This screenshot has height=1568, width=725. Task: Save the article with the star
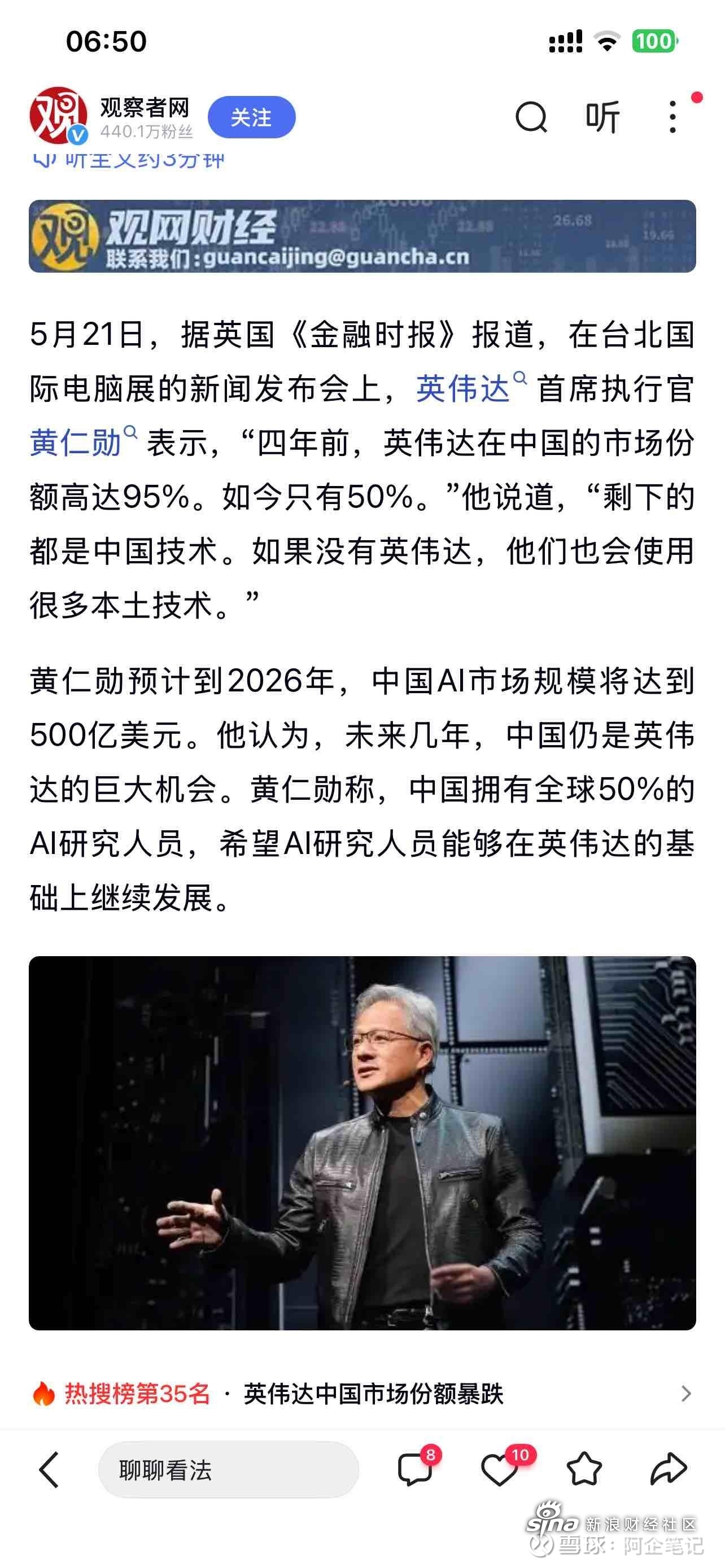pyautogui.click(x=584, y=1469)
